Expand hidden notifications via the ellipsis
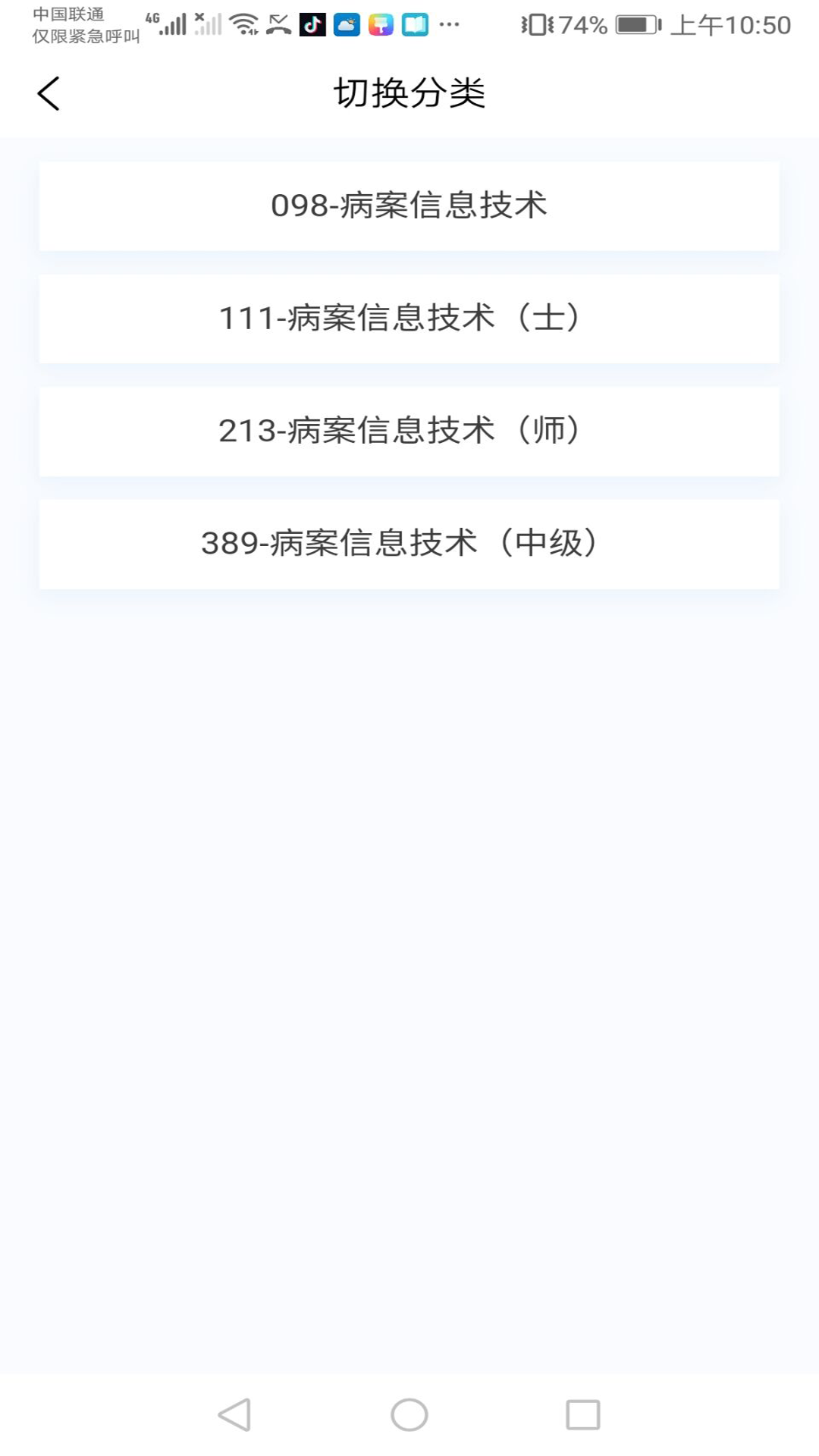 [448, 25]
